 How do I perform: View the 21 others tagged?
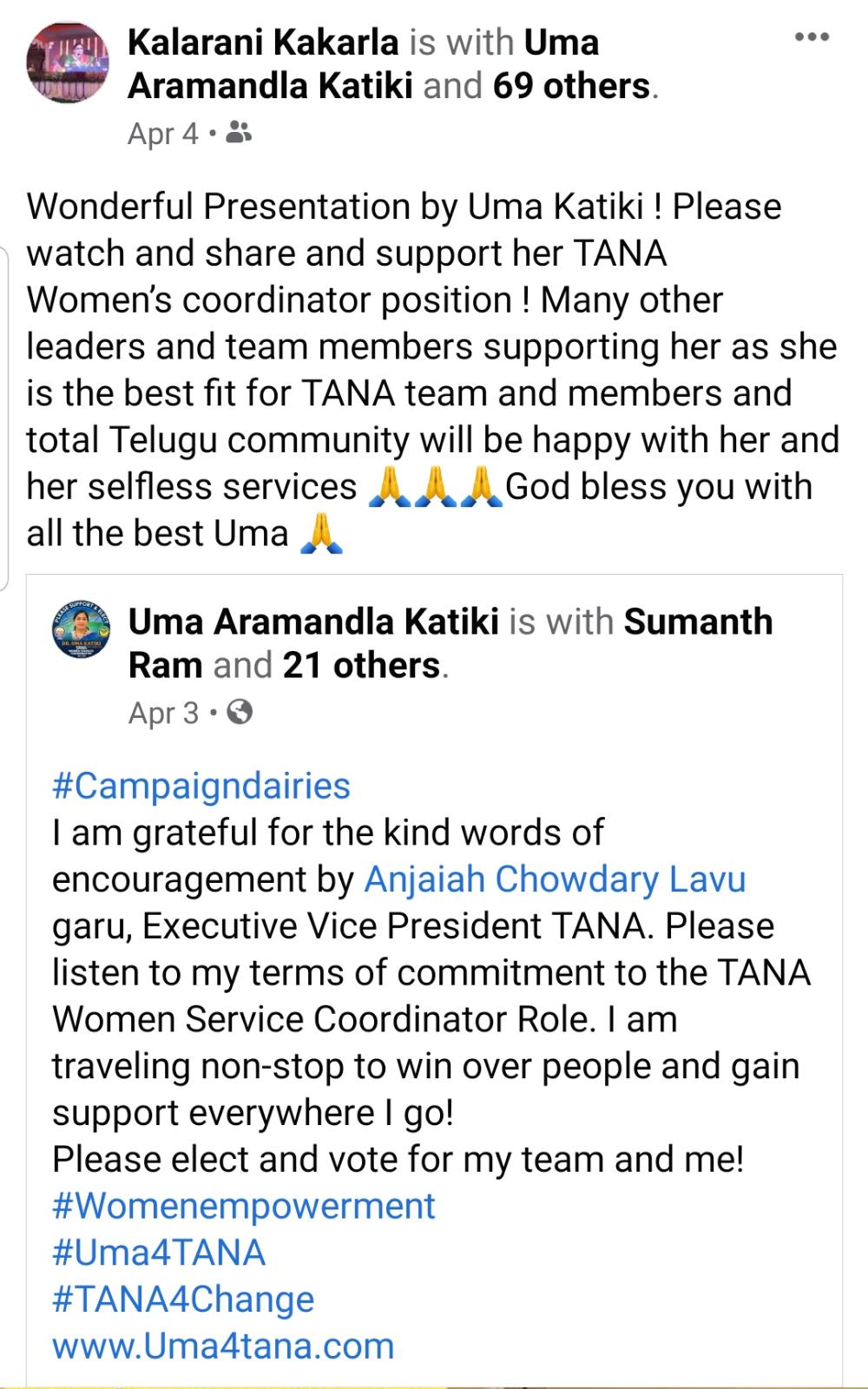click(361, 666)
